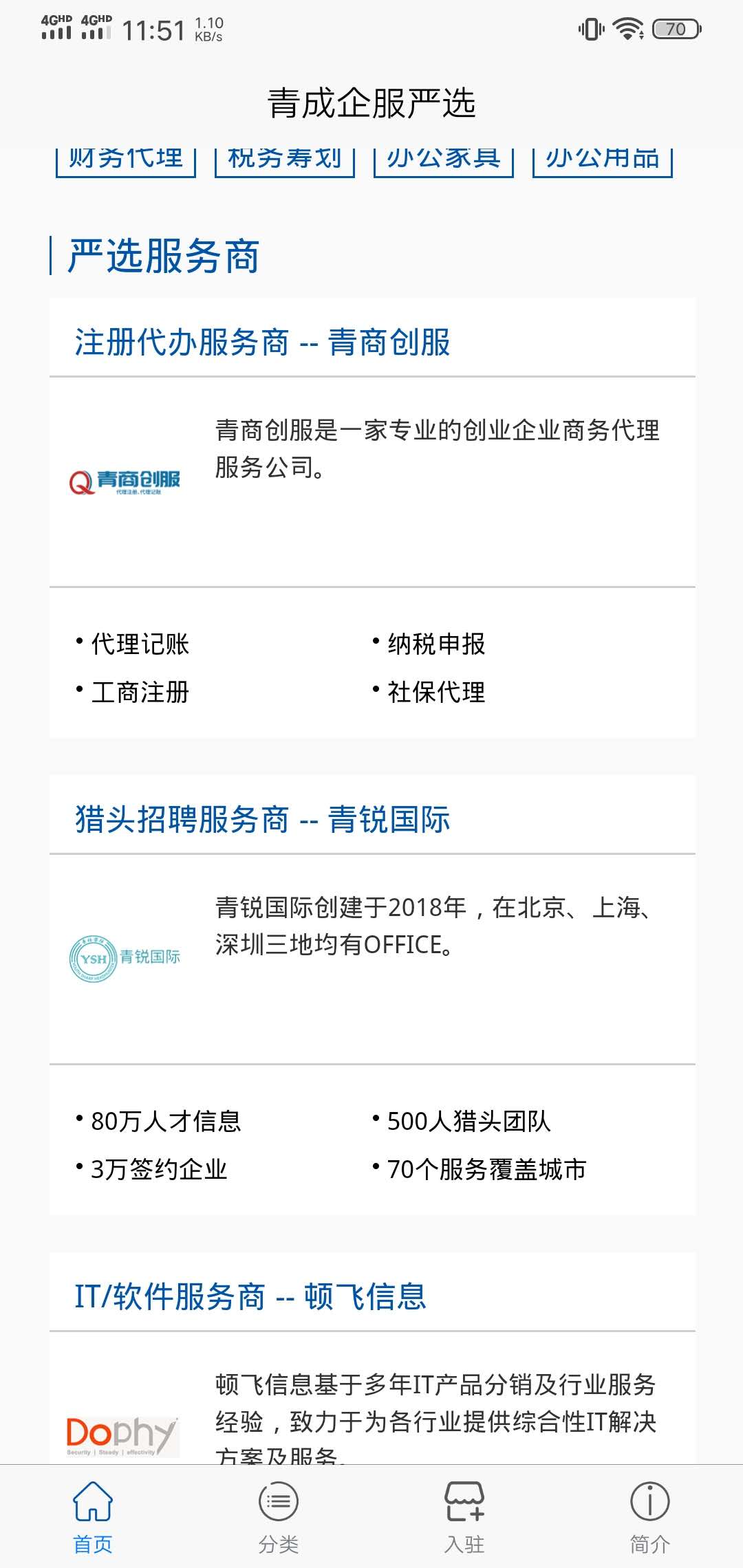Open the 办公家具 category
Image resolution: width=743 pixels, height=1568 pixels.
pos(444,161)
